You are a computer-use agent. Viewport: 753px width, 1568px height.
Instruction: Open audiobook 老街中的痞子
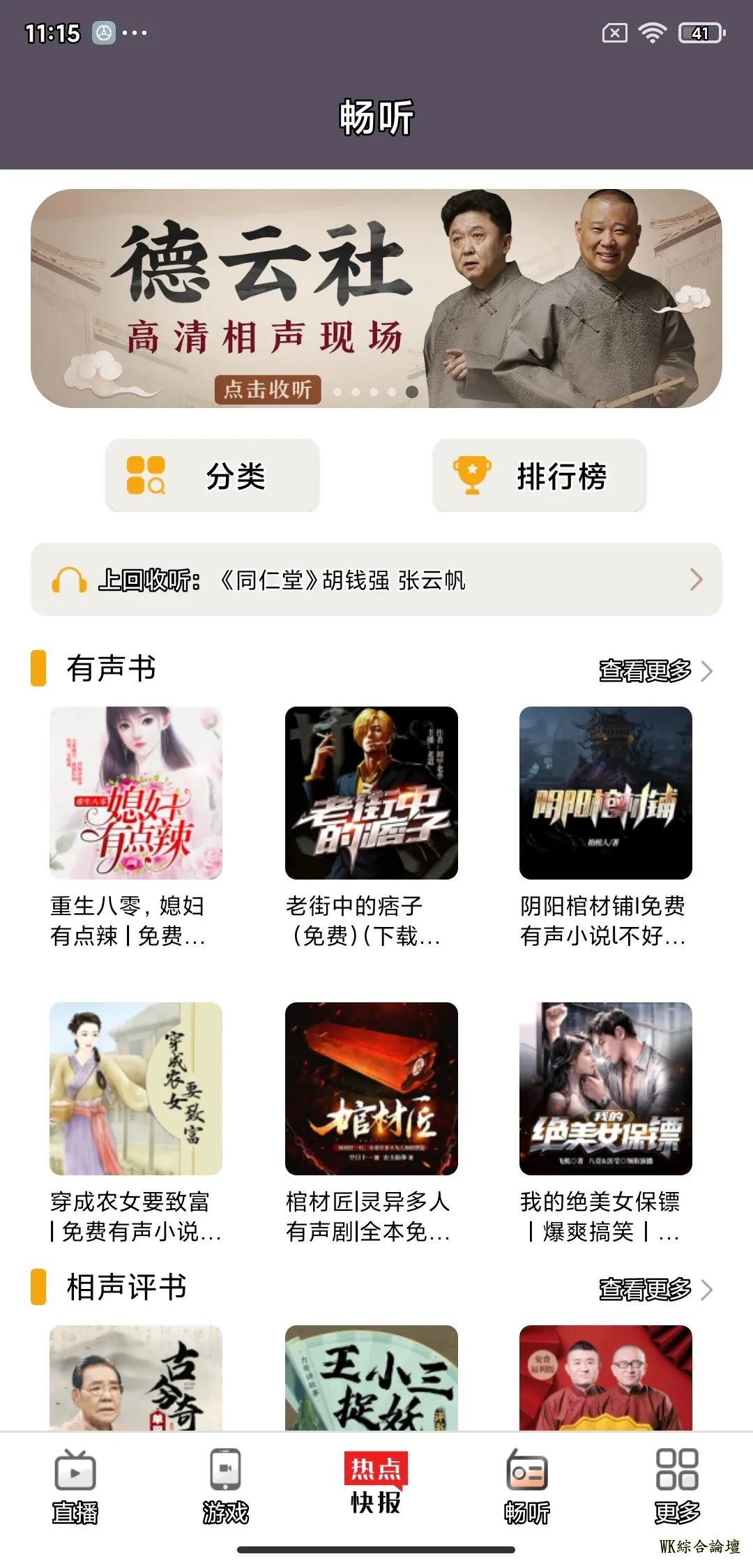coord(371,793)
